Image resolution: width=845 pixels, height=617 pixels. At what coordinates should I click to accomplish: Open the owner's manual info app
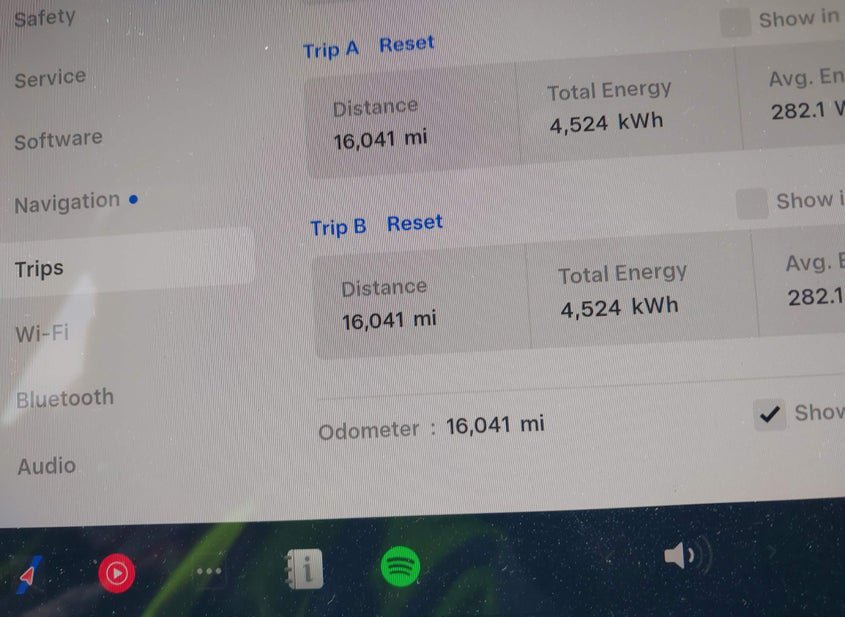click(306, 570)
